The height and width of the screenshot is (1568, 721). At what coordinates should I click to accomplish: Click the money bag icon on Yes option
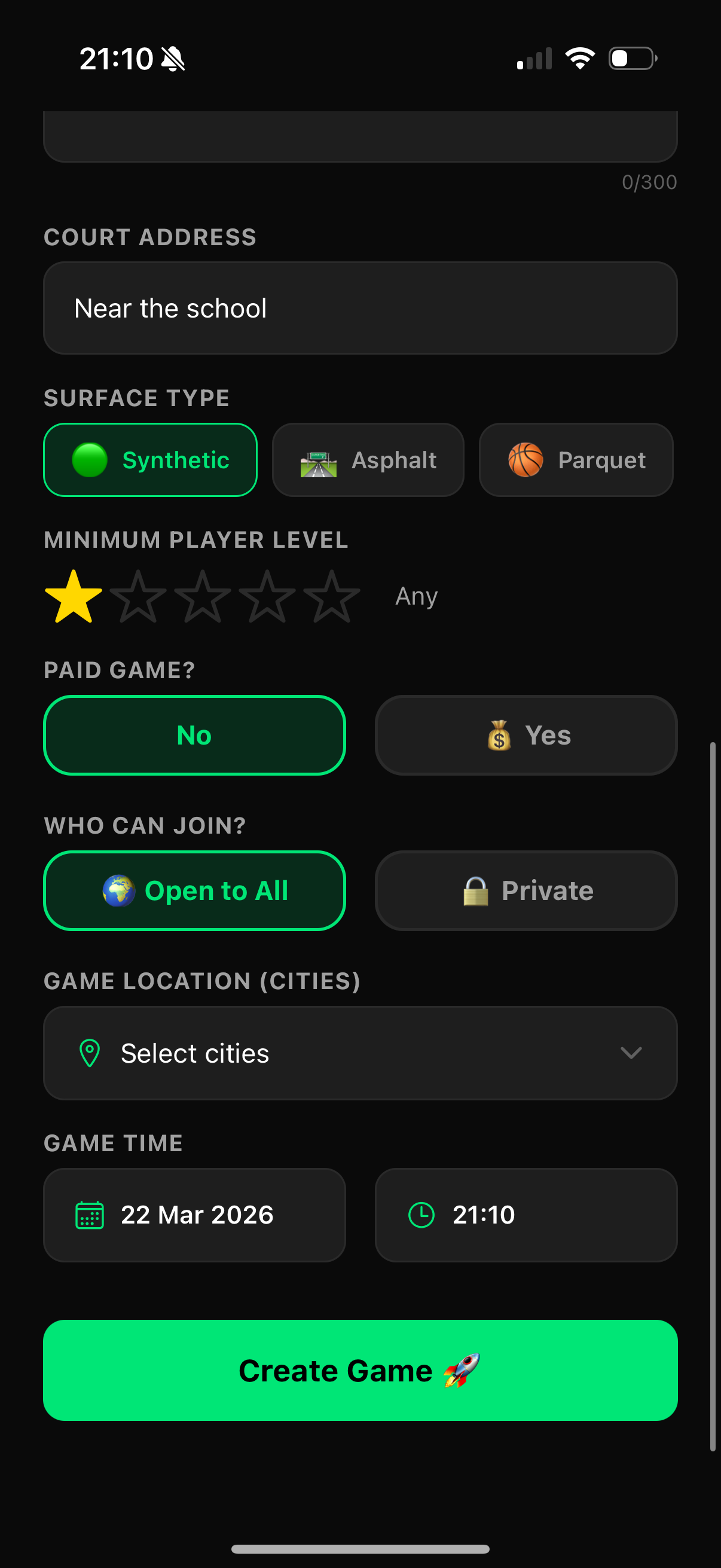[x=499, y=735]
